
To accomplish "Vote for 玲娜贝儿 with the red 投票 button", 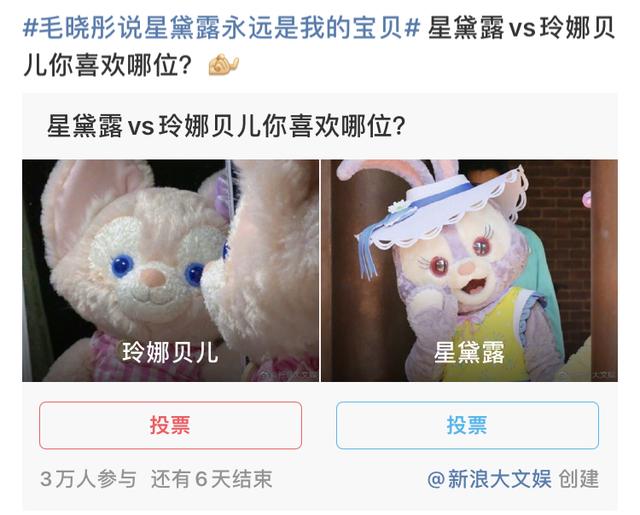I will tap(170, 425).
